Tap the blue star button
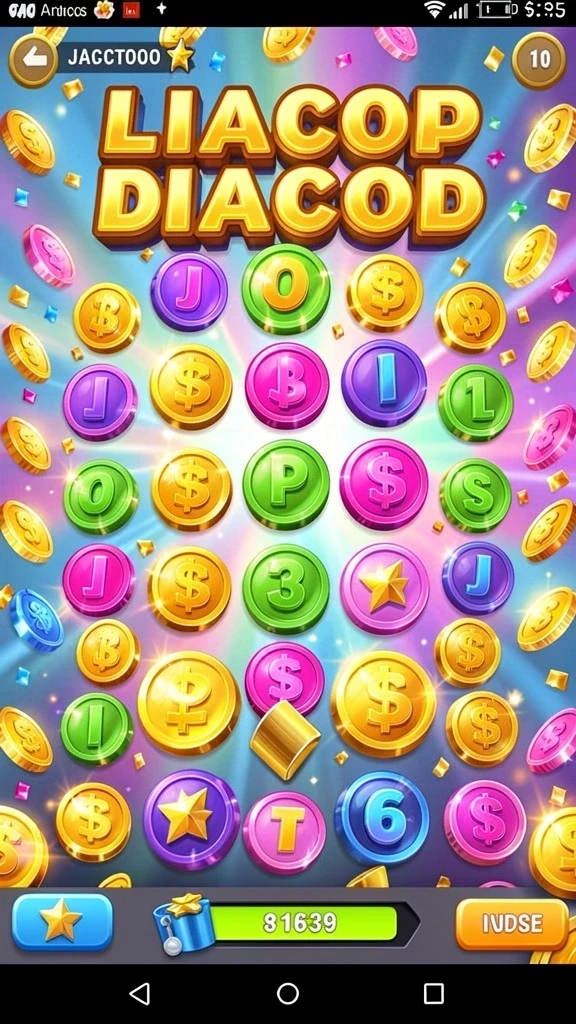Screen dimensions: 576x1024 62,921
